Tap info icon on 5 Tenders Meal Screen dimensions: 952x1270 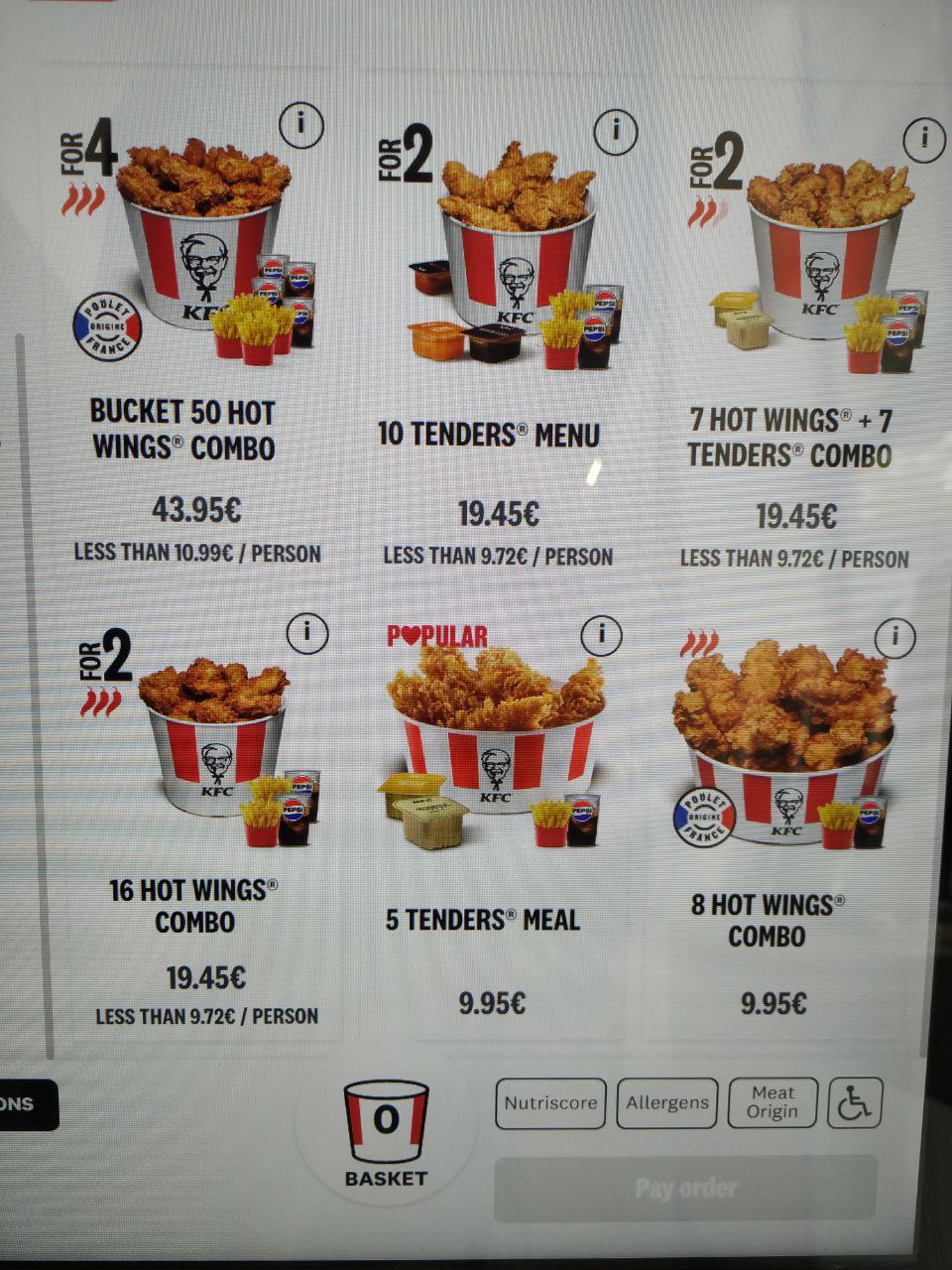(601, 634)
